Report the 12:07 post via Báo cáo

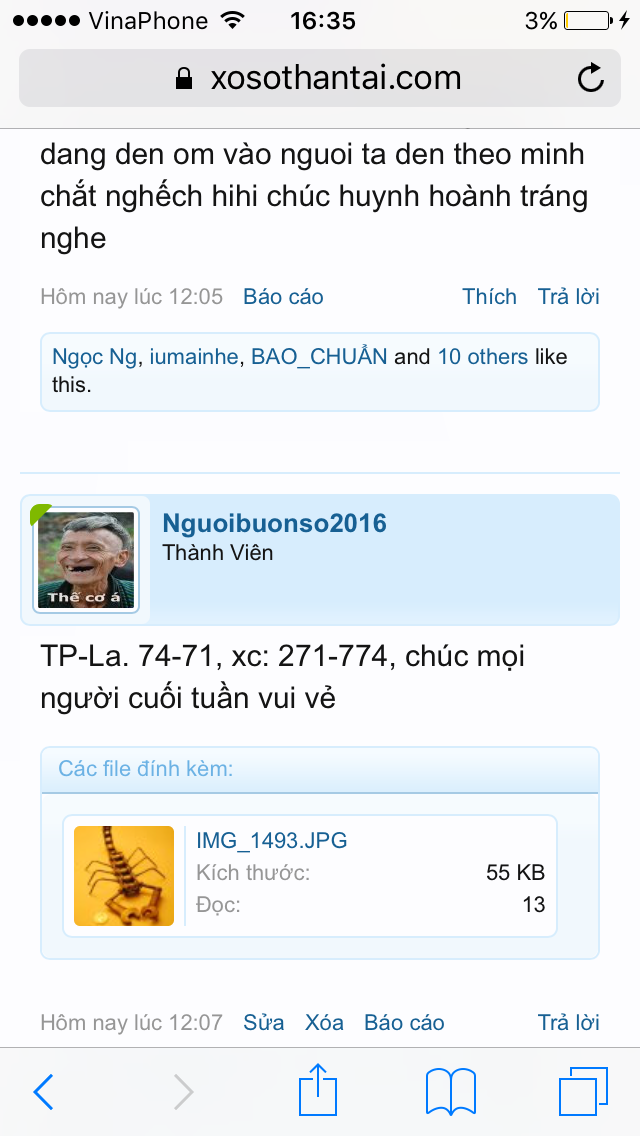[x=404, y=1022]
